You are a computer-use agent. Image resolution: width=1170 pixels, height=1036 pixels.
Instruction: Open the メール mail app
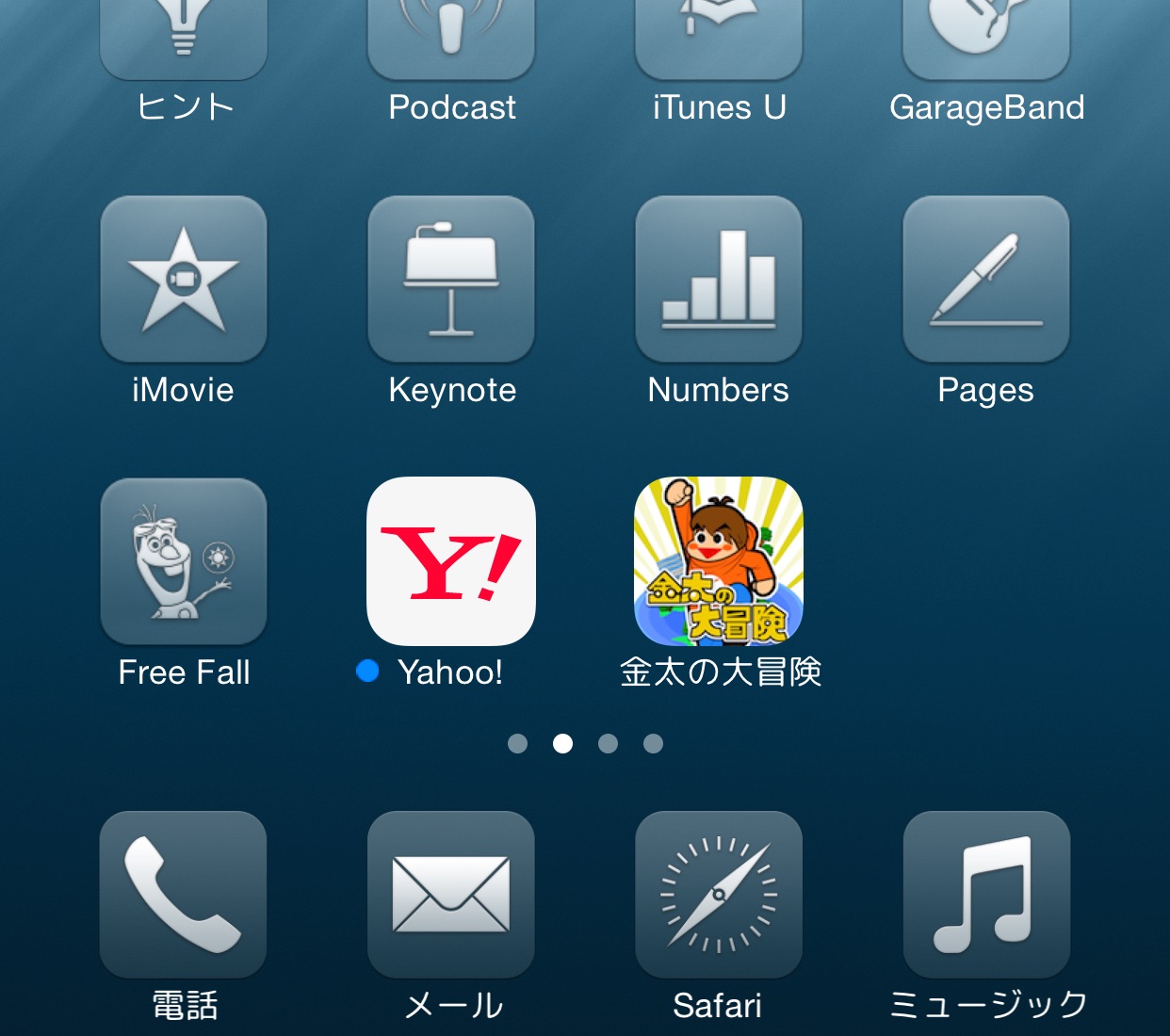click(451, 895)
